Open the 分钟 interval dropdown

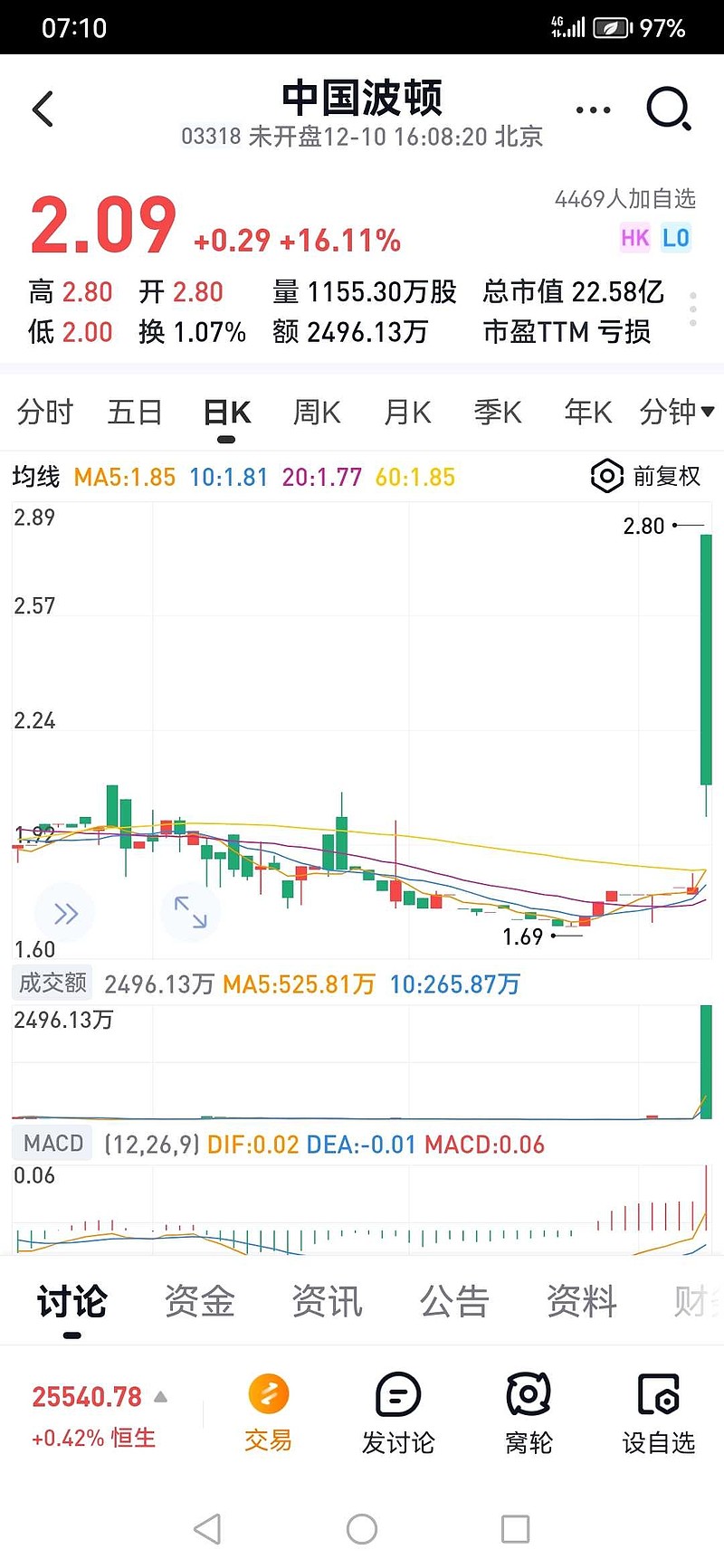(x=675, y=412)
